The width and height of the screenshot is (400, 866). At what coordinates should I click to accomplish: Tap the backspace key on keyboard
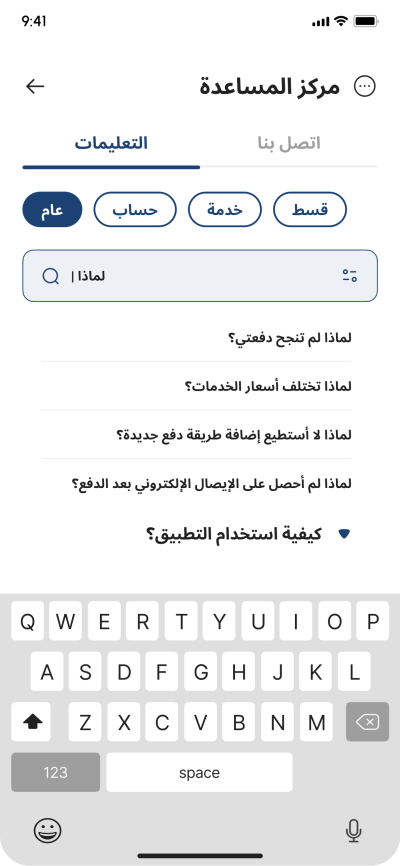367,721
